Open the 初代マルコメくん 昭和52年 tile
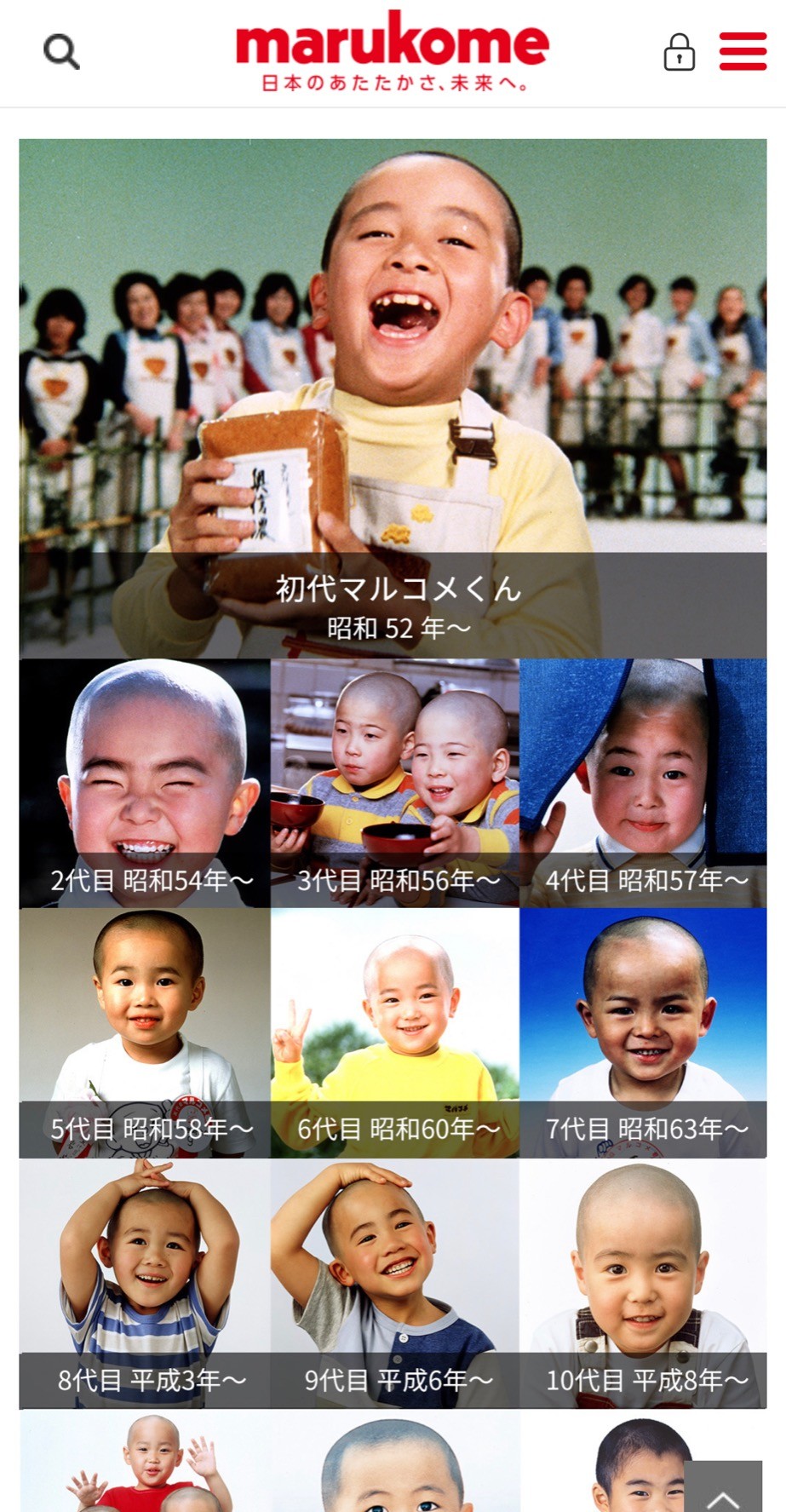The width and height of the screenshot is (786, 1512). tap(393, 399)
